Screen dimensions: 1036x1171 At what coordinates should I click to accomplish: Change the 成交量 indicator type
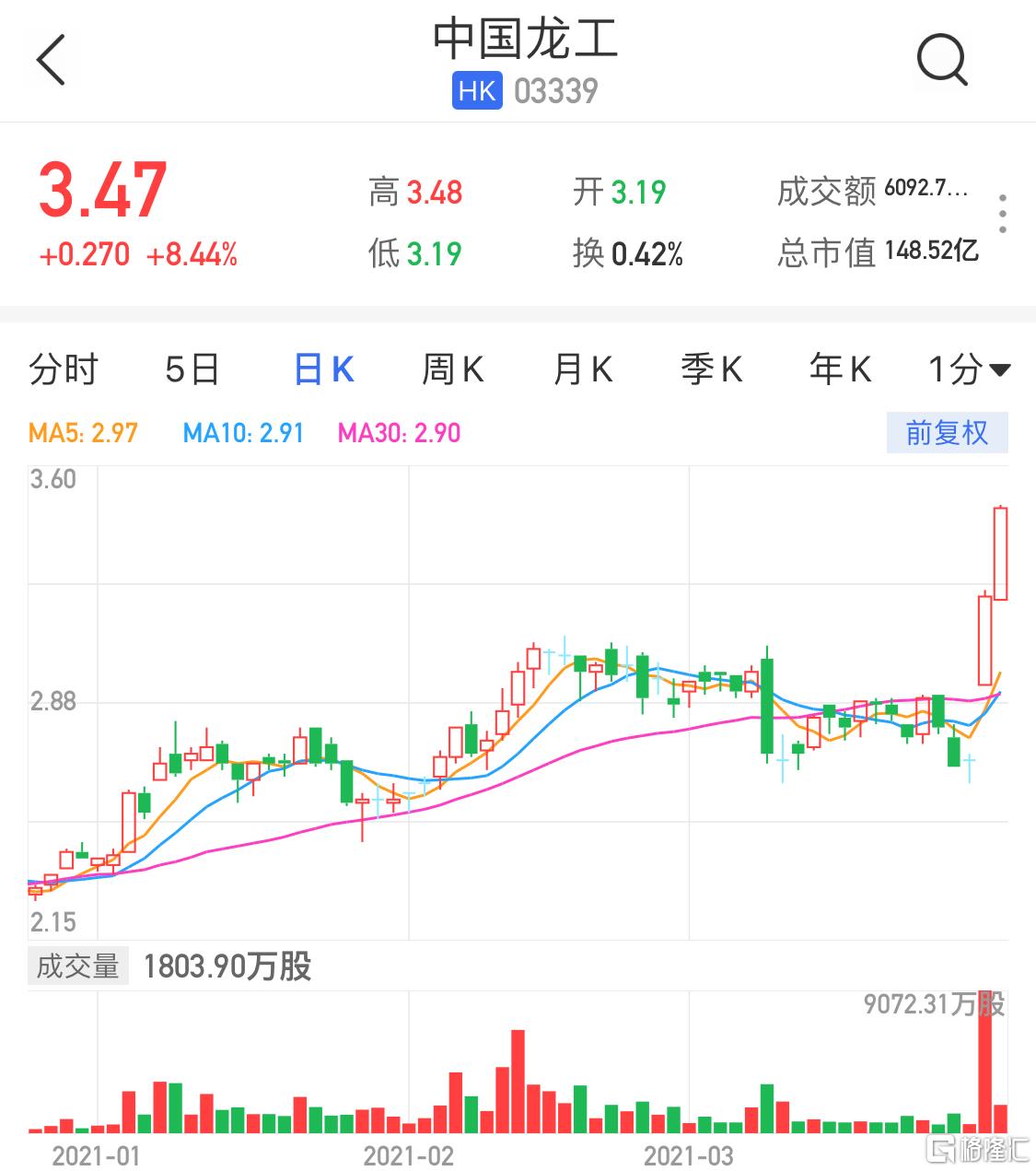click(x=78, y=966)
